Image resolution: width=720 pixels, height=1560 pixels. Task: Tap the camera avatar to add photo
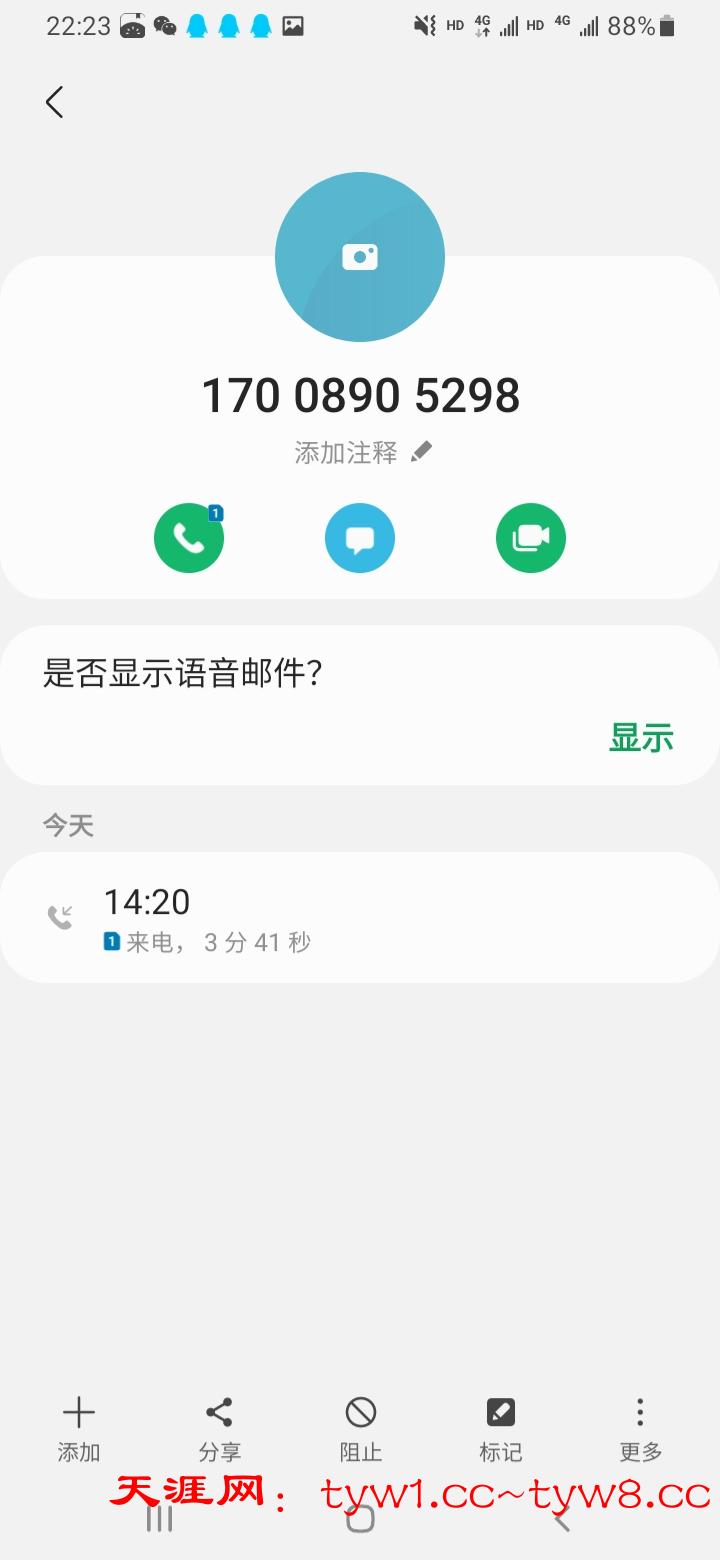tap(360, 257)
